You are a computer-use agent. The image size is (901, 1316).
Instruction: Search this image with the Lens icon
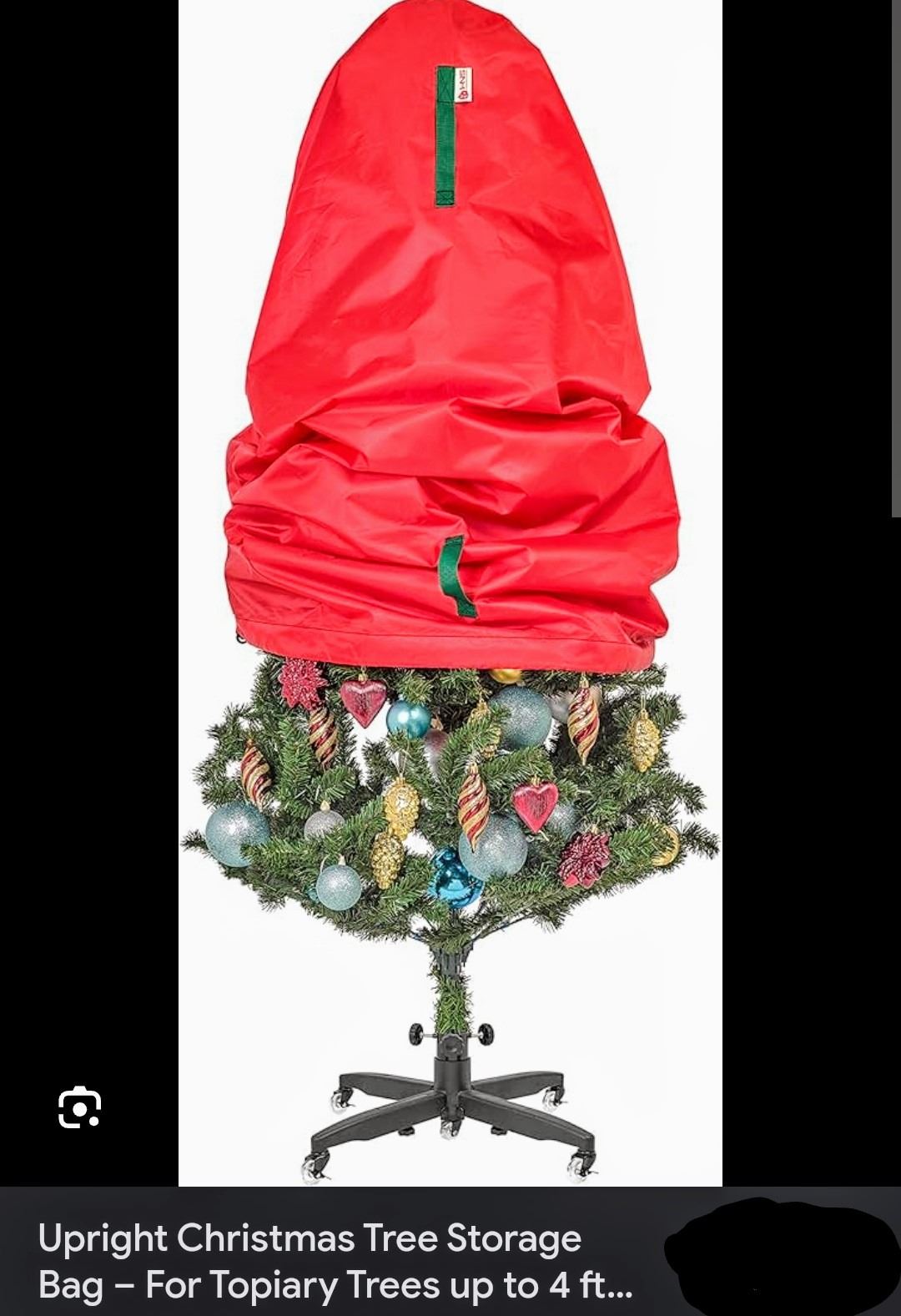pyautogui.click(x=79, y=1107)
